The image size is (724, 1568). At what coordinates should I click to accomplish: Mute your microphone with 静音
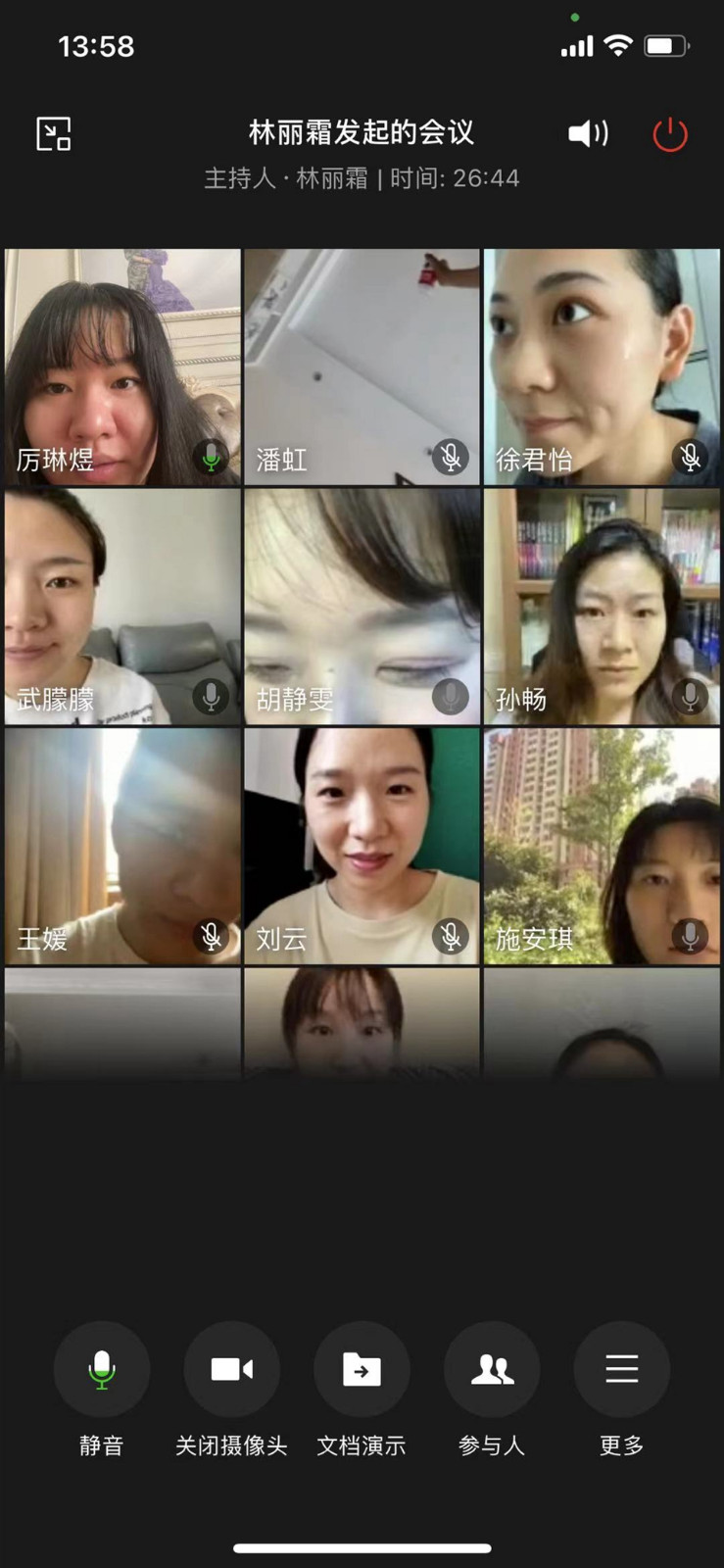click(x=101, y=1369)
